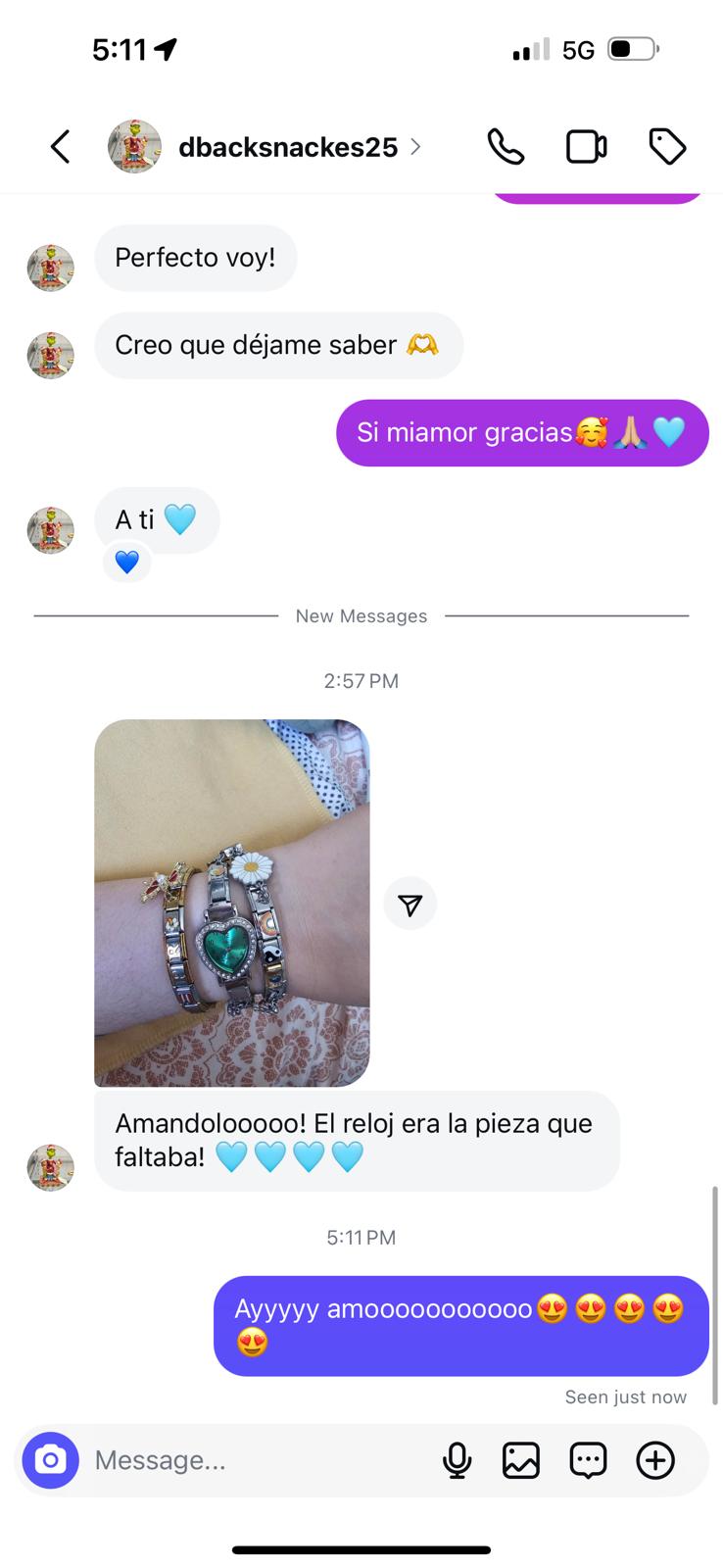Open the label tag options
Image resolution: width=723 pixels, height=1568 pixels.
[x=667, y=147]
